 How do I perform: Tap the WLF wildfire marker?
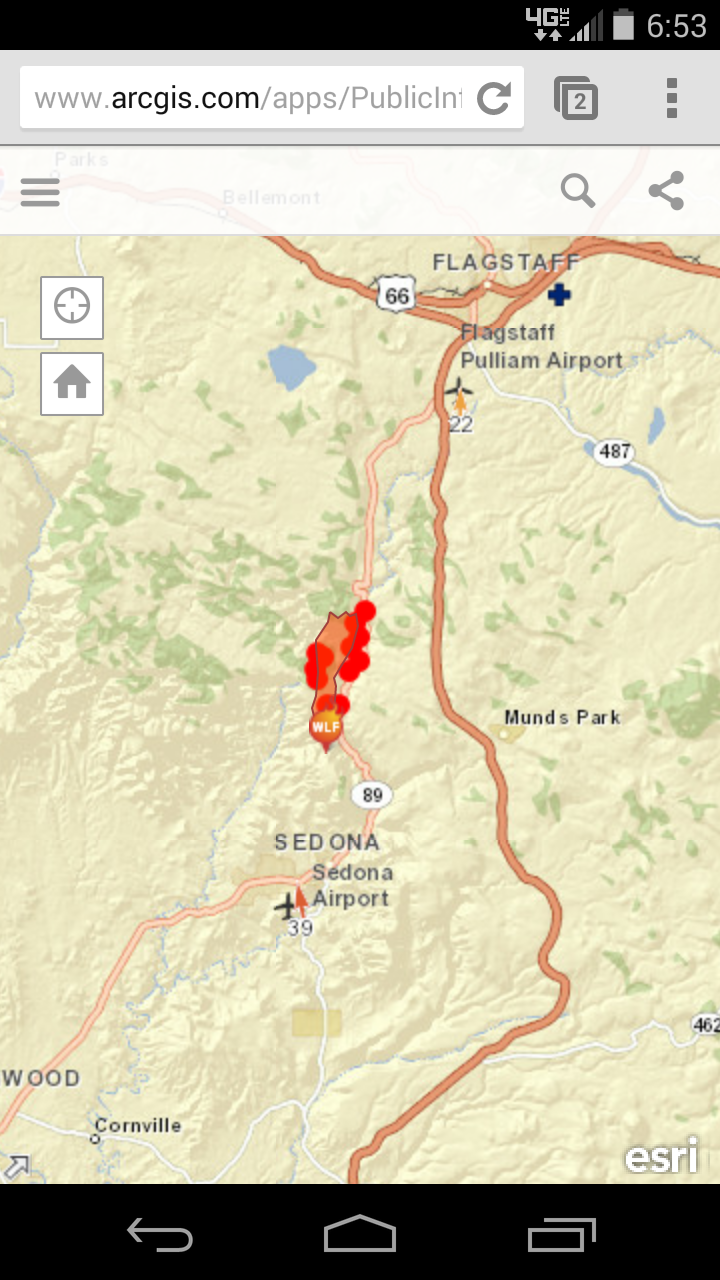click(326, 726)
